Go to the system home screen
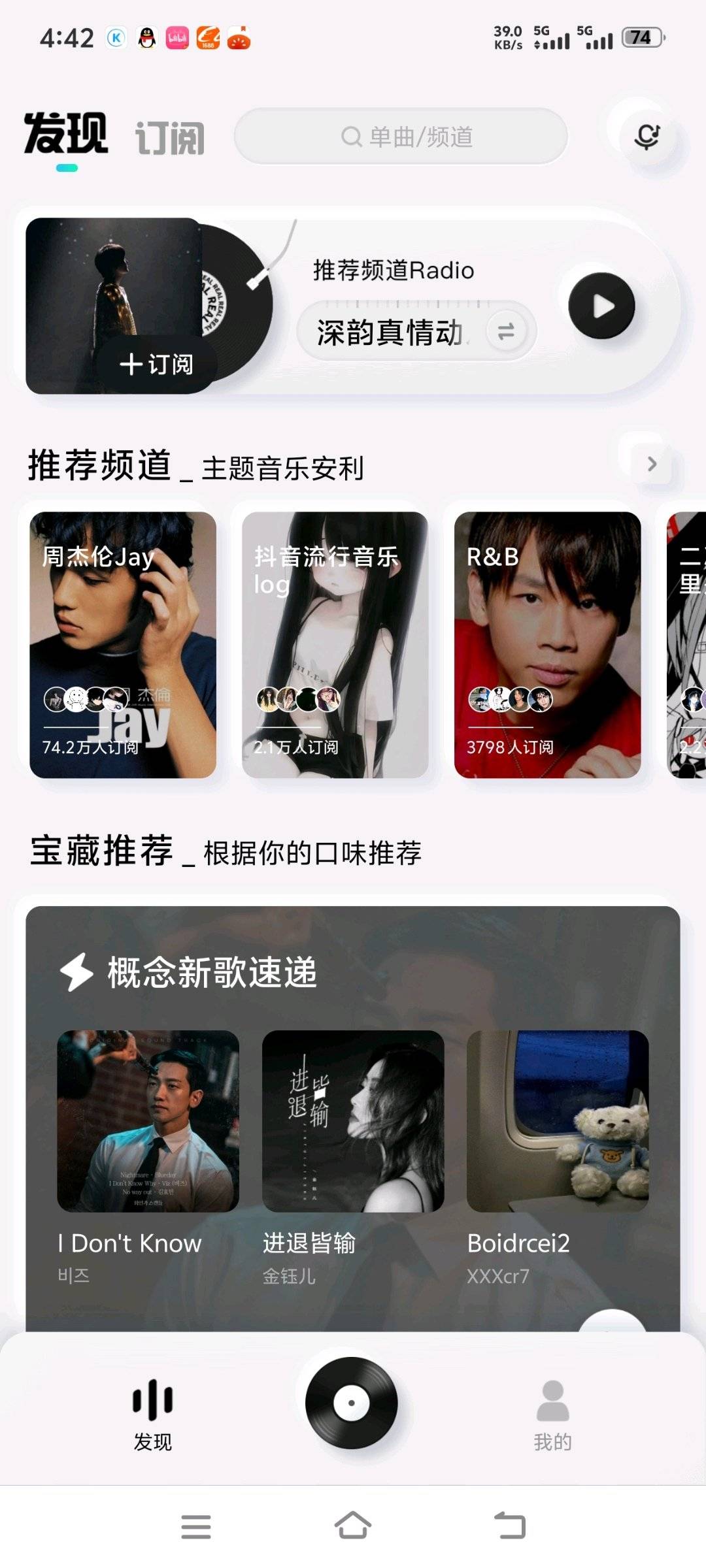The image size is (706, 1568). pyautogui.click(x=353, y=1526)
